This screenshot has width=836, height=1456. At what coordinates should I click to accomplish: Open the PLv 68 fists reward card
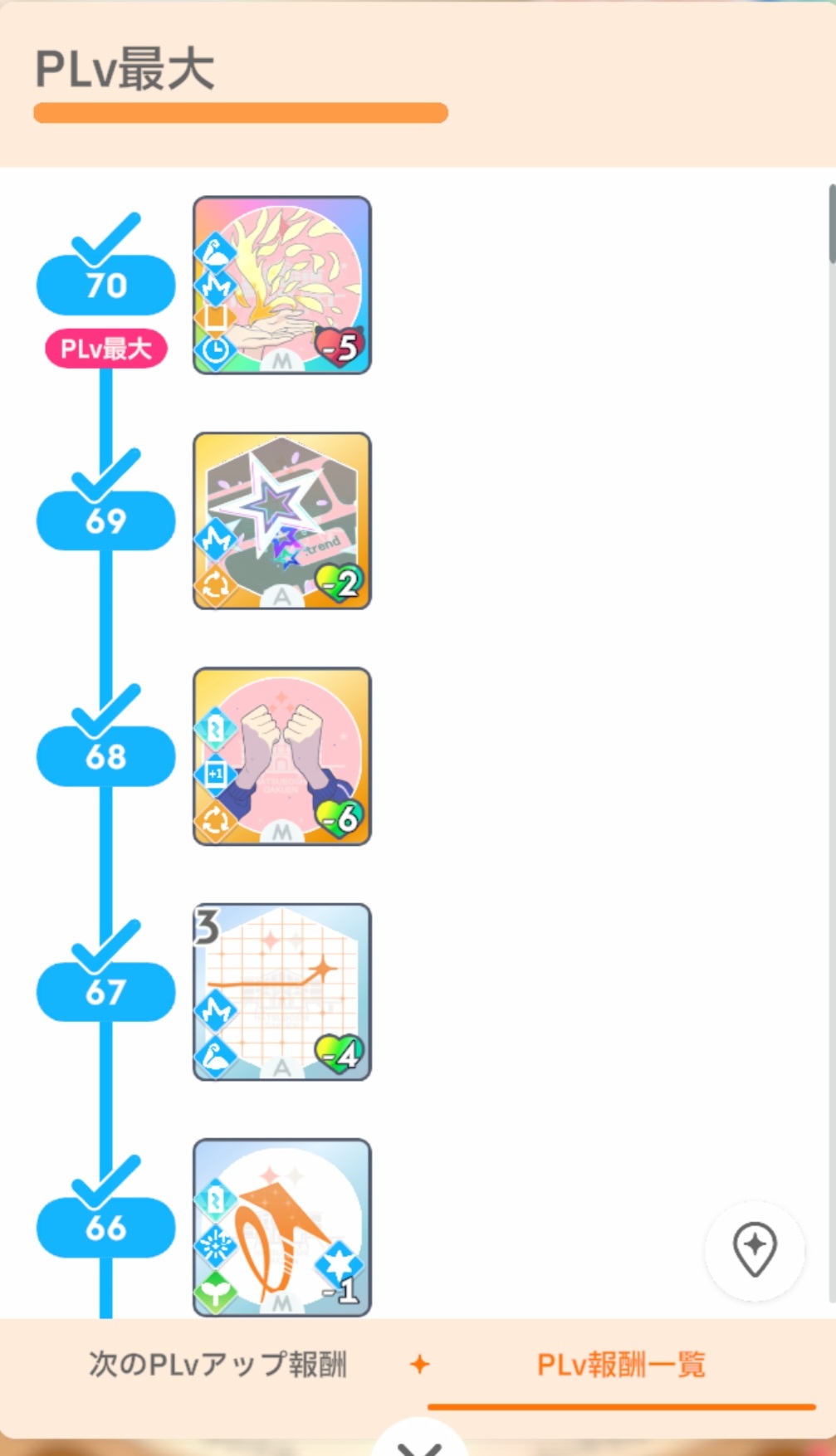click(281, 756)
